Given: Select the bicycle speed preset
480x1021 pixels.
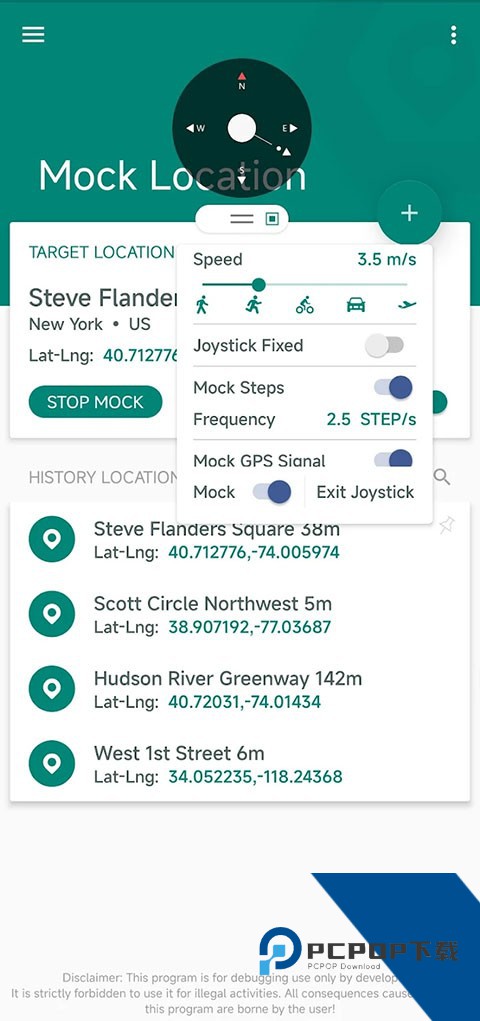Looking at the screenshot, I should coord(304,305).
